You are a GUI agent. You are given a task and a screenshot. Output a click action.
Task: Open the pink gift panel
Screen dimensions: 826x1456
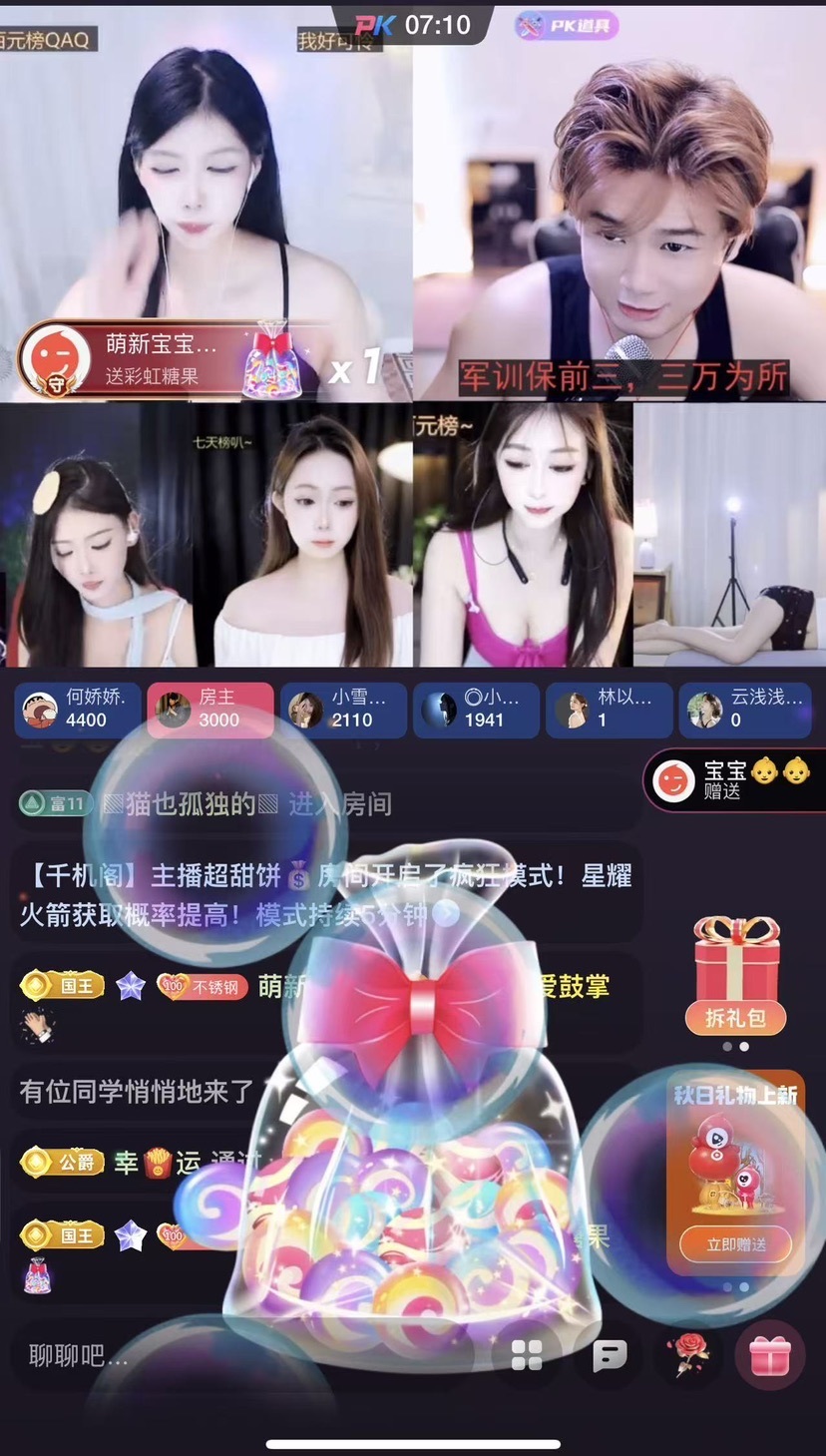tap(769, 1355)
